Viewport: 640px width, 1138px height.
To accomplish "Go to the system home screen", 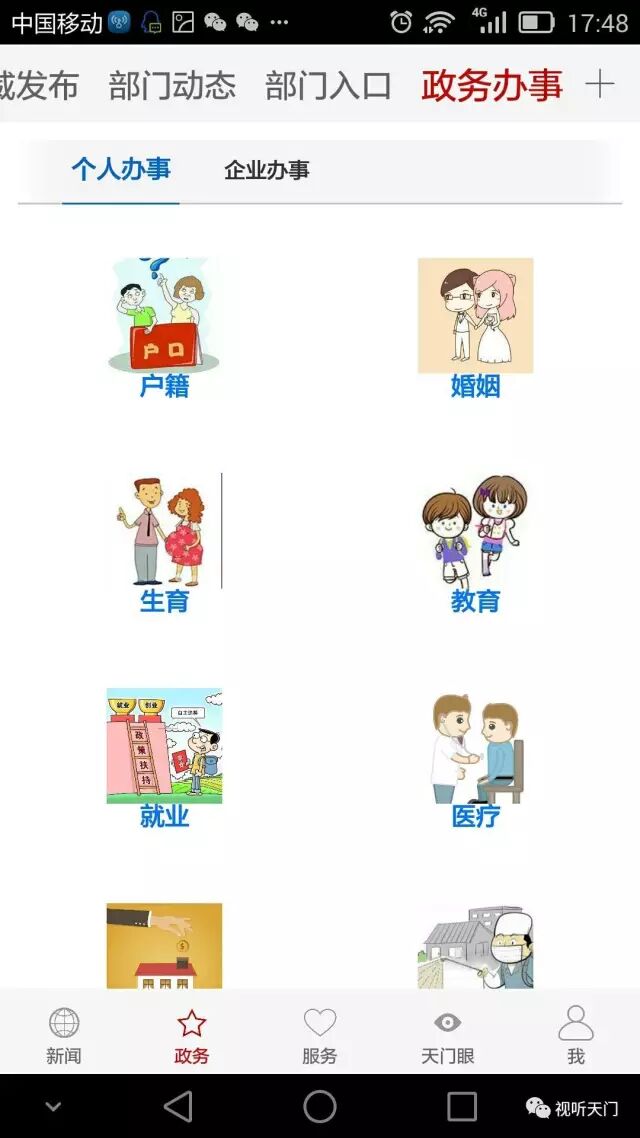I will click(x=320, y=1106).
